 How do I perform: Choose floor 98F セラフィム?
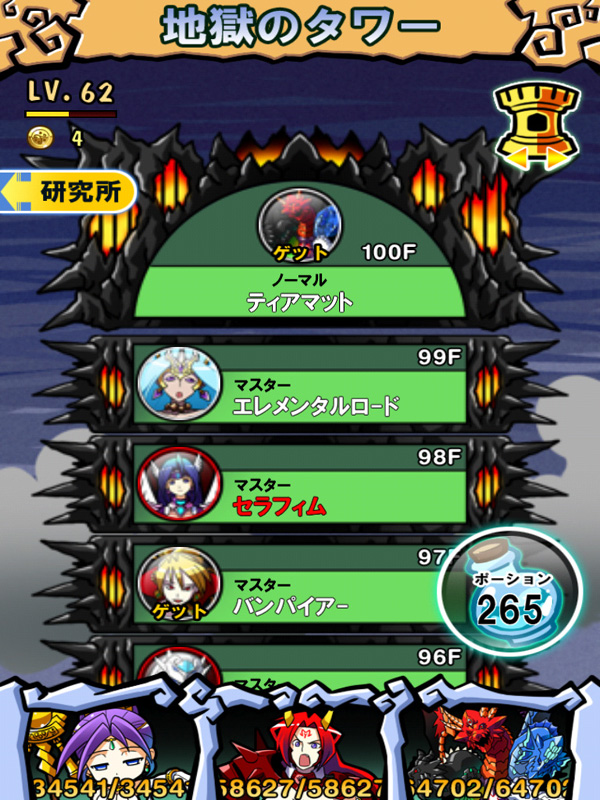coord(300,487)
